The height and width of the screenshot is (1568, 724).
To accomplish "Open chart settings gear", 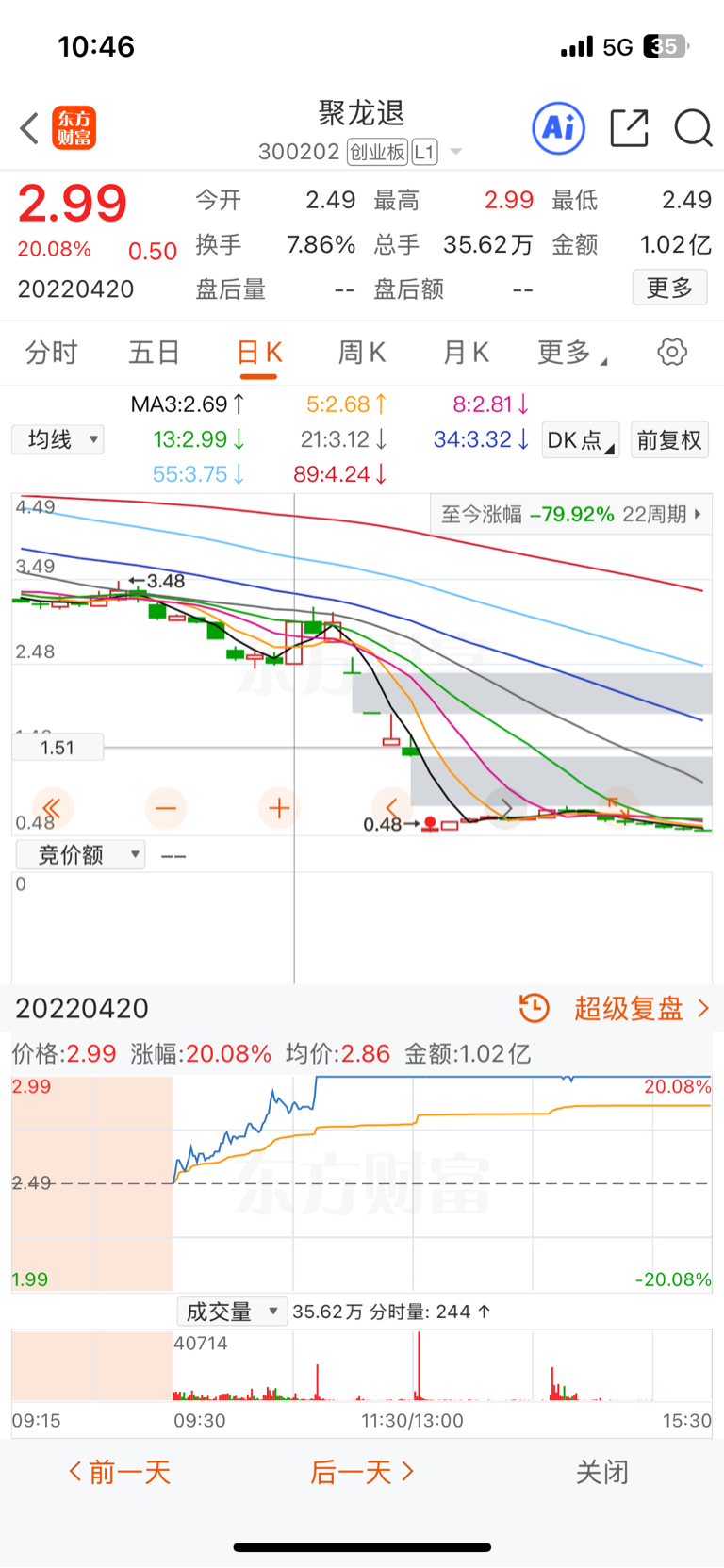I will (672, 353).
